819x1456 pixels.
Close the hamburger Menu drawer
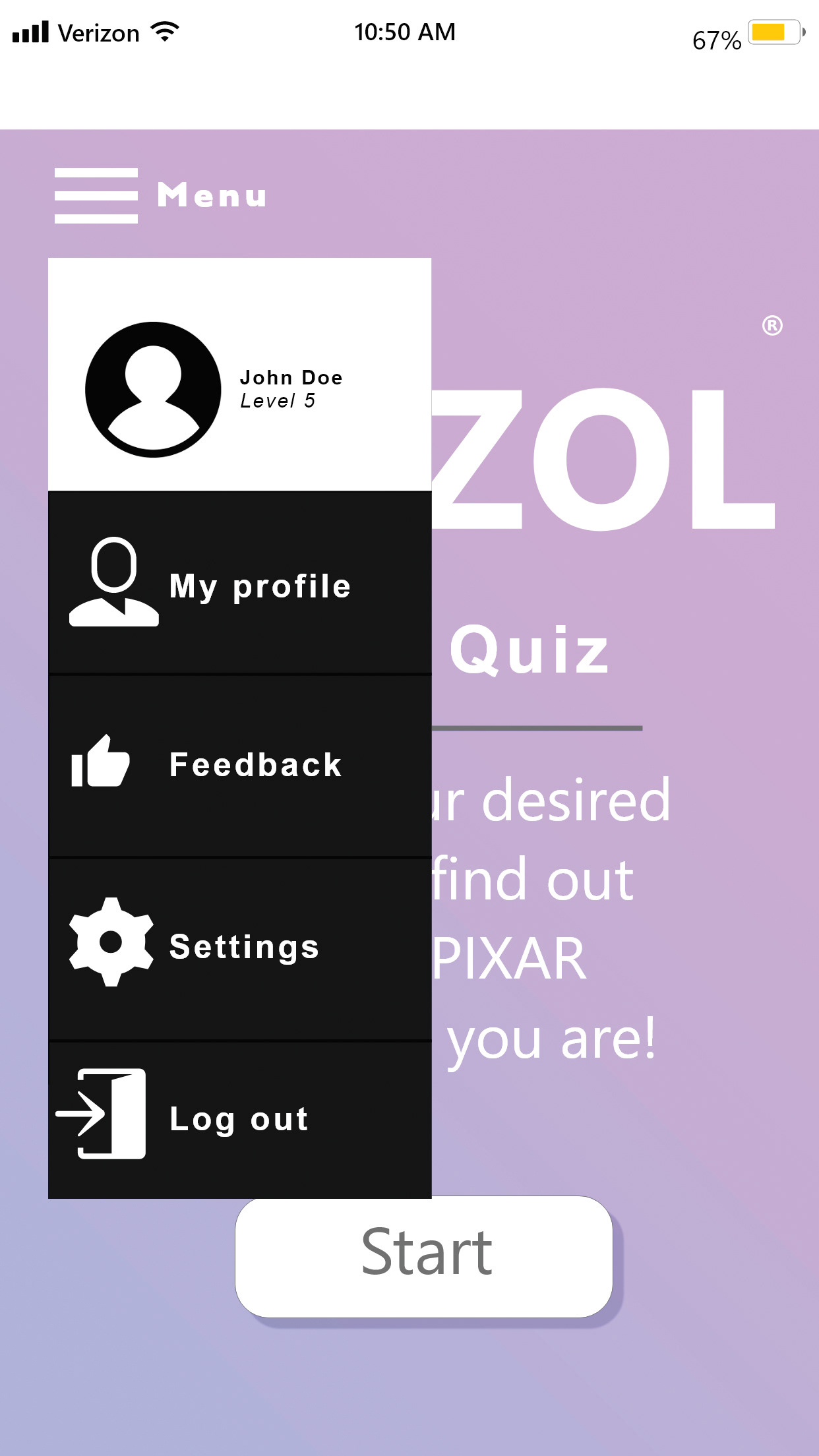[96, 196]
